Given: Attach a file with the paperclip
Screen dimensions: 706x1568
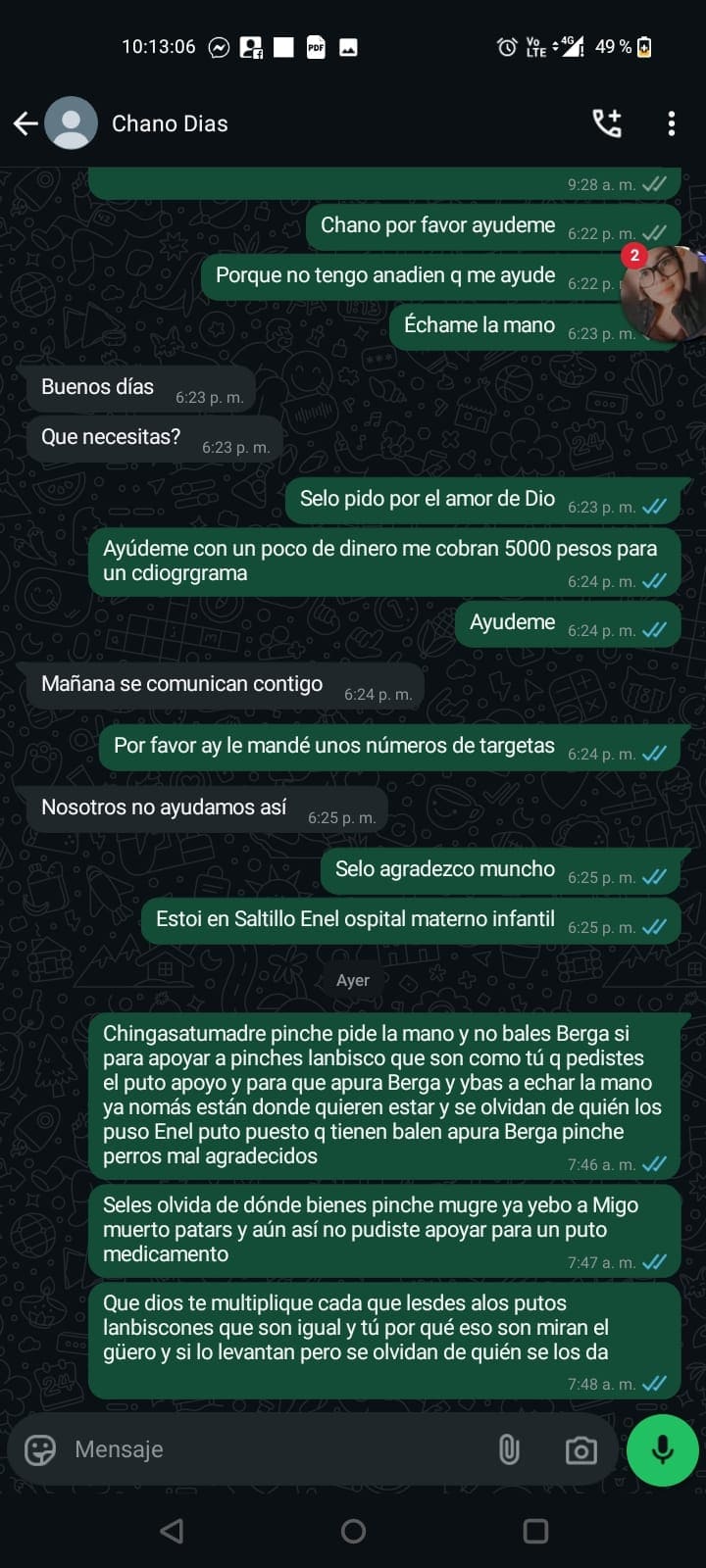Looking at the screenshot, I should (509, 1449).
